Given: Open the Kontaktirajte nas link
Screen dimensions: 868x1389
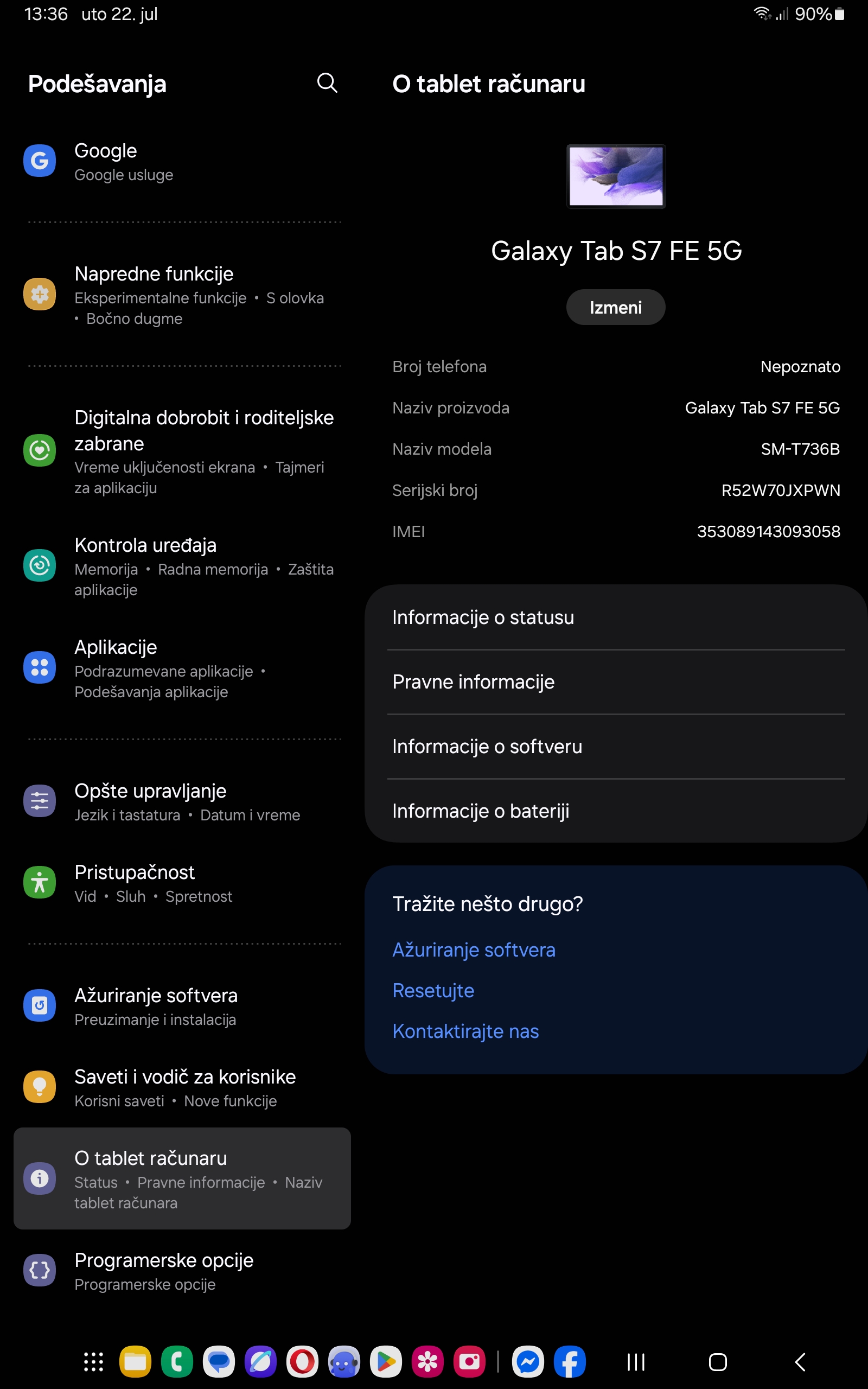Looking at the screenshot, I should pyautogui.click(x=465, y=1031).
